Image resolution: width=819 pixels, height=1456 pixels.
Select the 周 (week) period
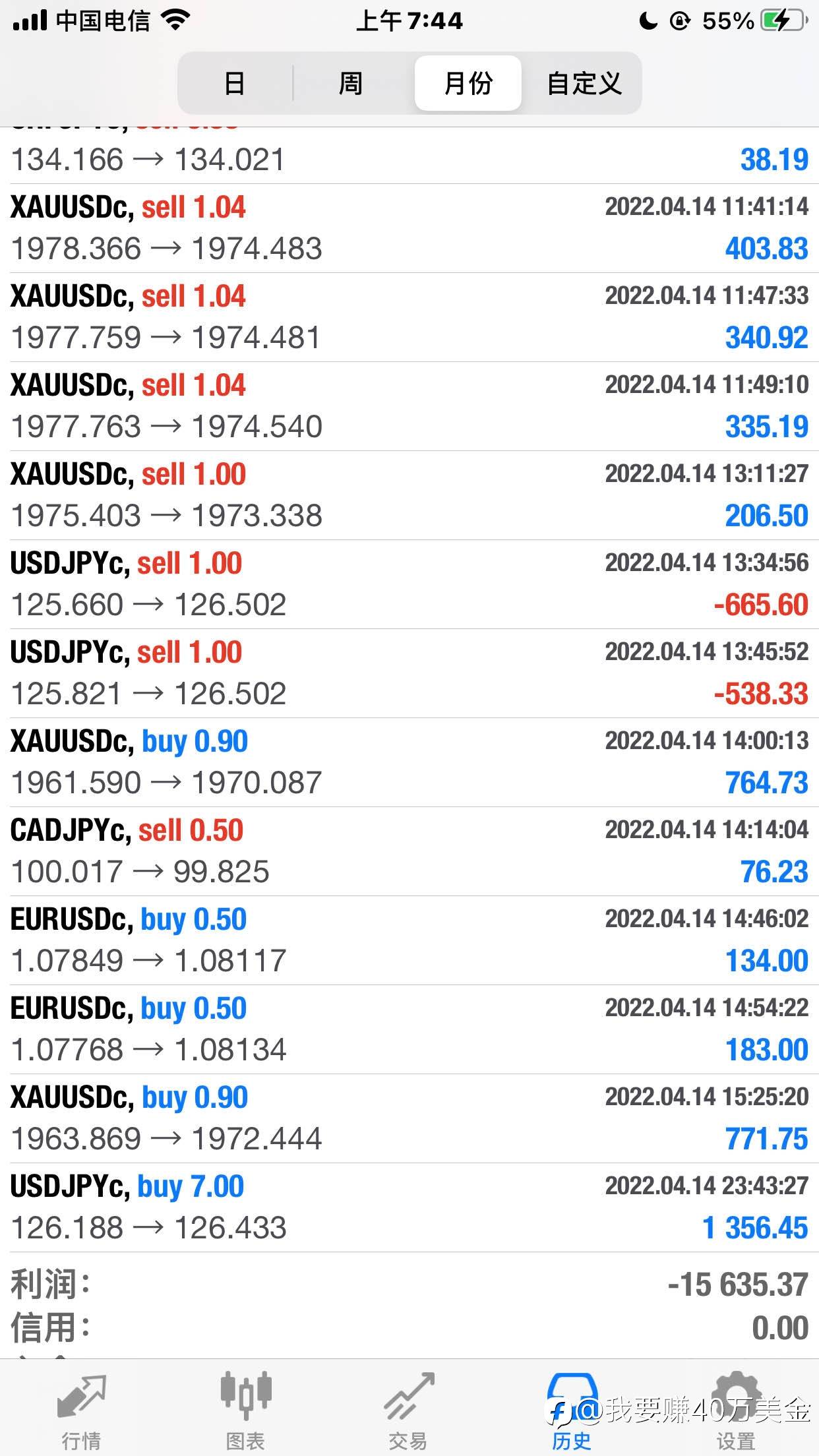click(x=351, y=84)
